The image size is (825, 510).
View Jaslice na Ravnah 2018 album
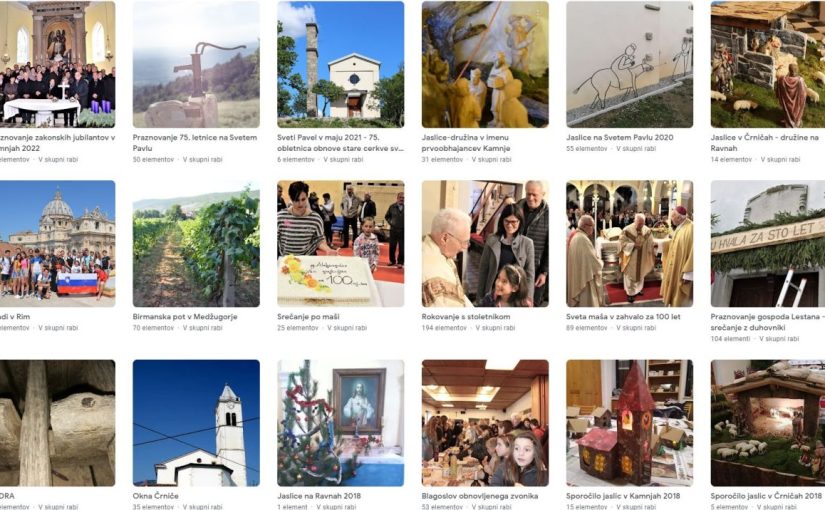pos(340,422)
